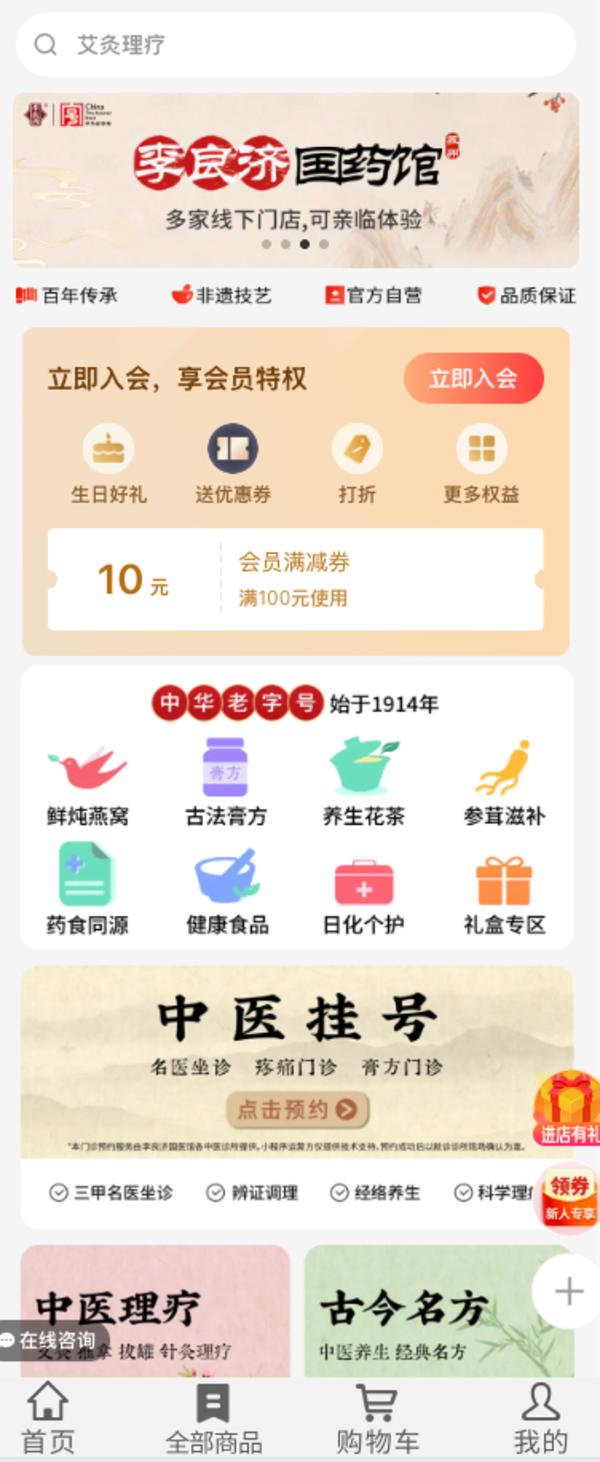Start 在线咨询 chat
This screenshot has width=600, height=1462.
(x=50, y=1341)
